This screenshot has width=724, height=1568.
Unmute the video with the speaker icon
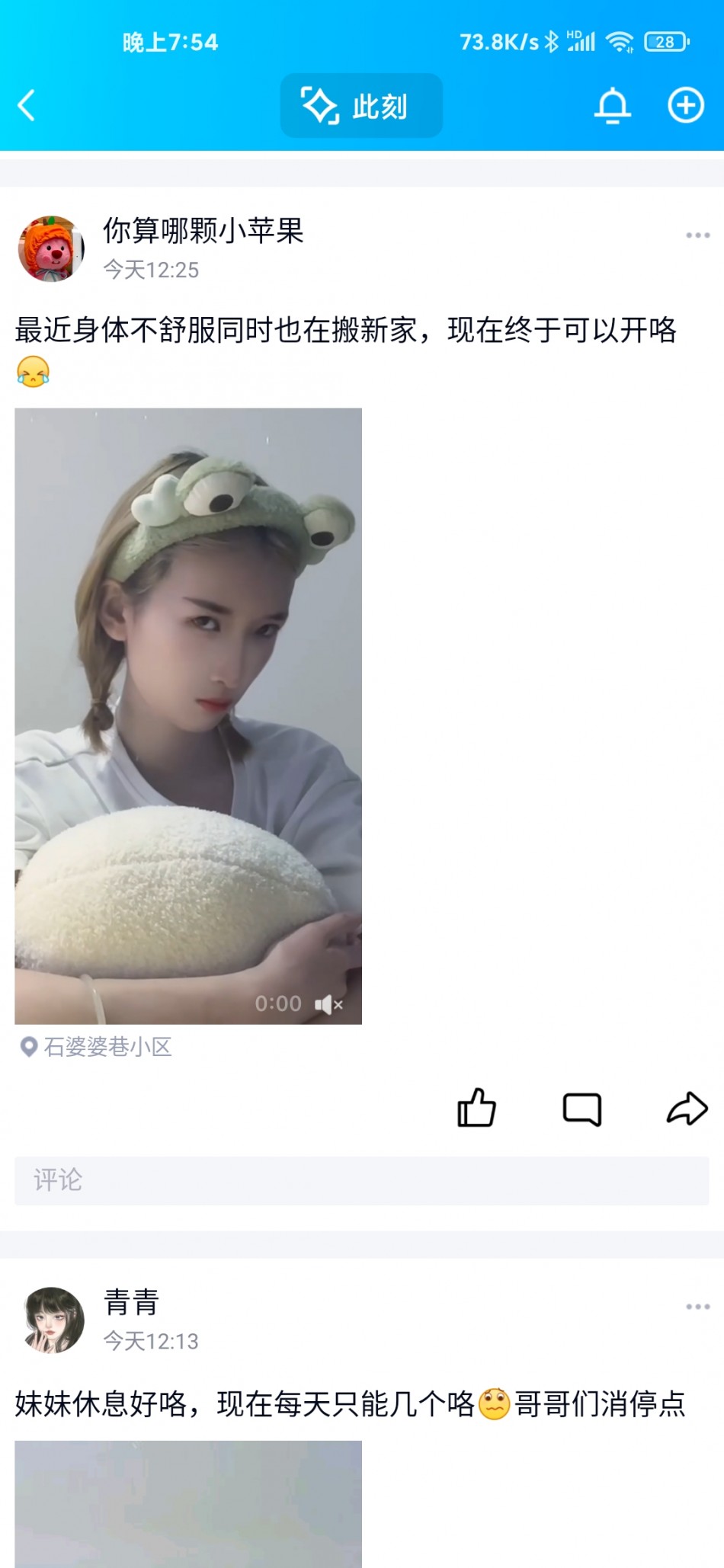tap(328, 1004)
